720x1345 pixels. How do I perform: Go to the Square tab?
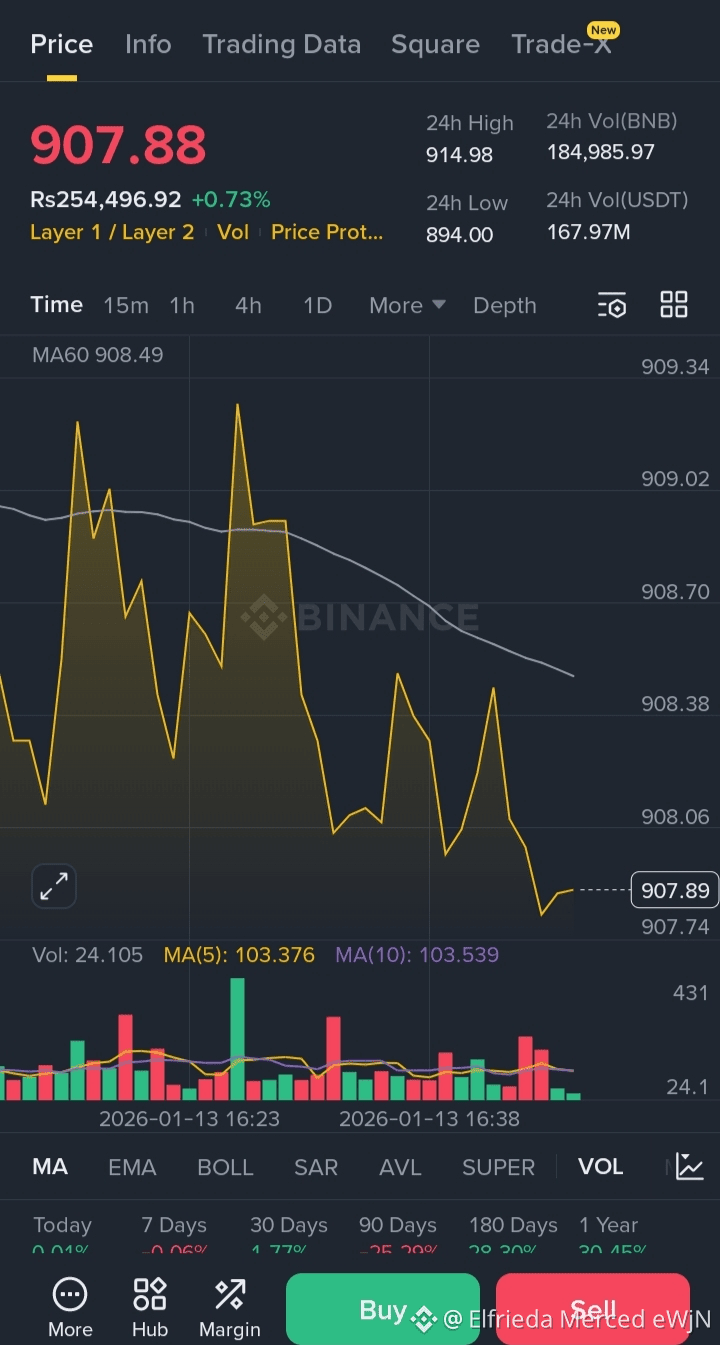[435, 45]
